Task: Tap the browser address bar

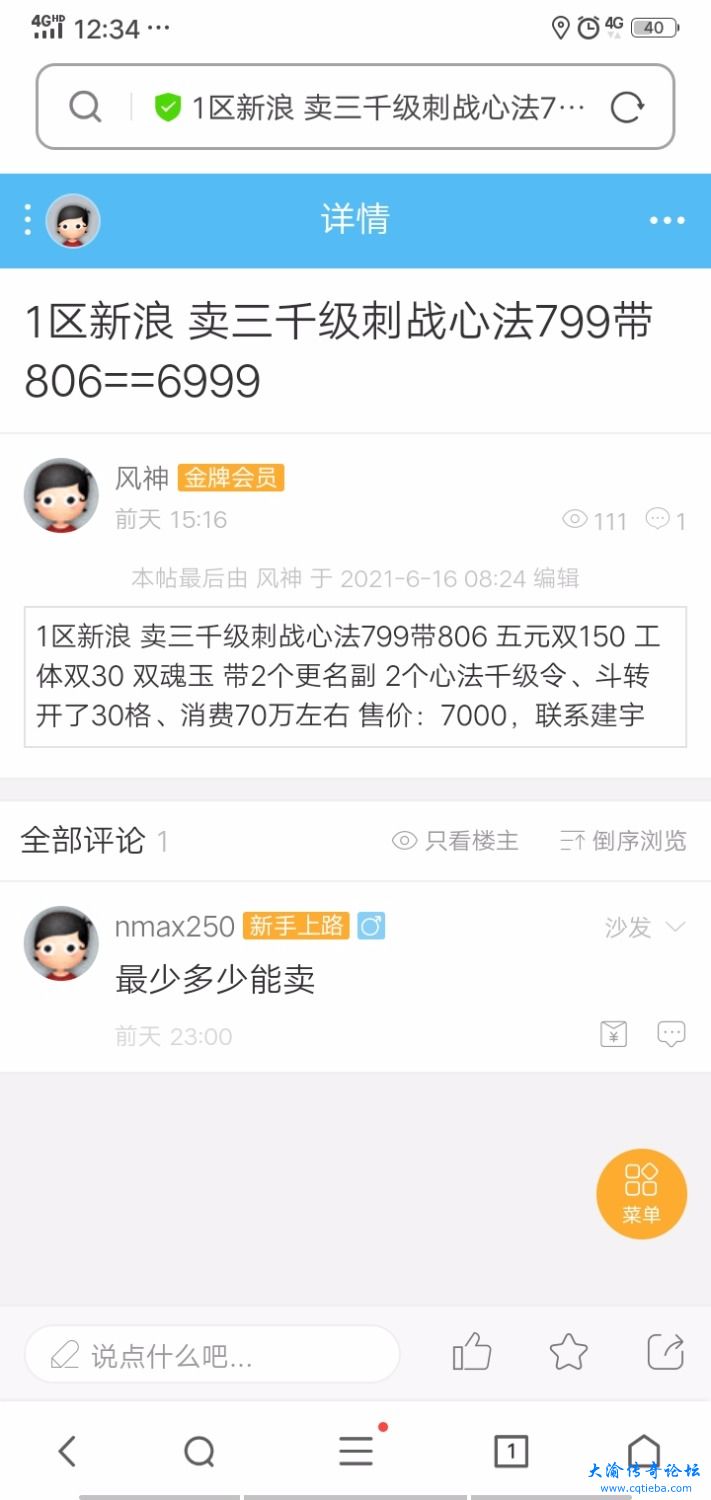Action: pos(380,107)
